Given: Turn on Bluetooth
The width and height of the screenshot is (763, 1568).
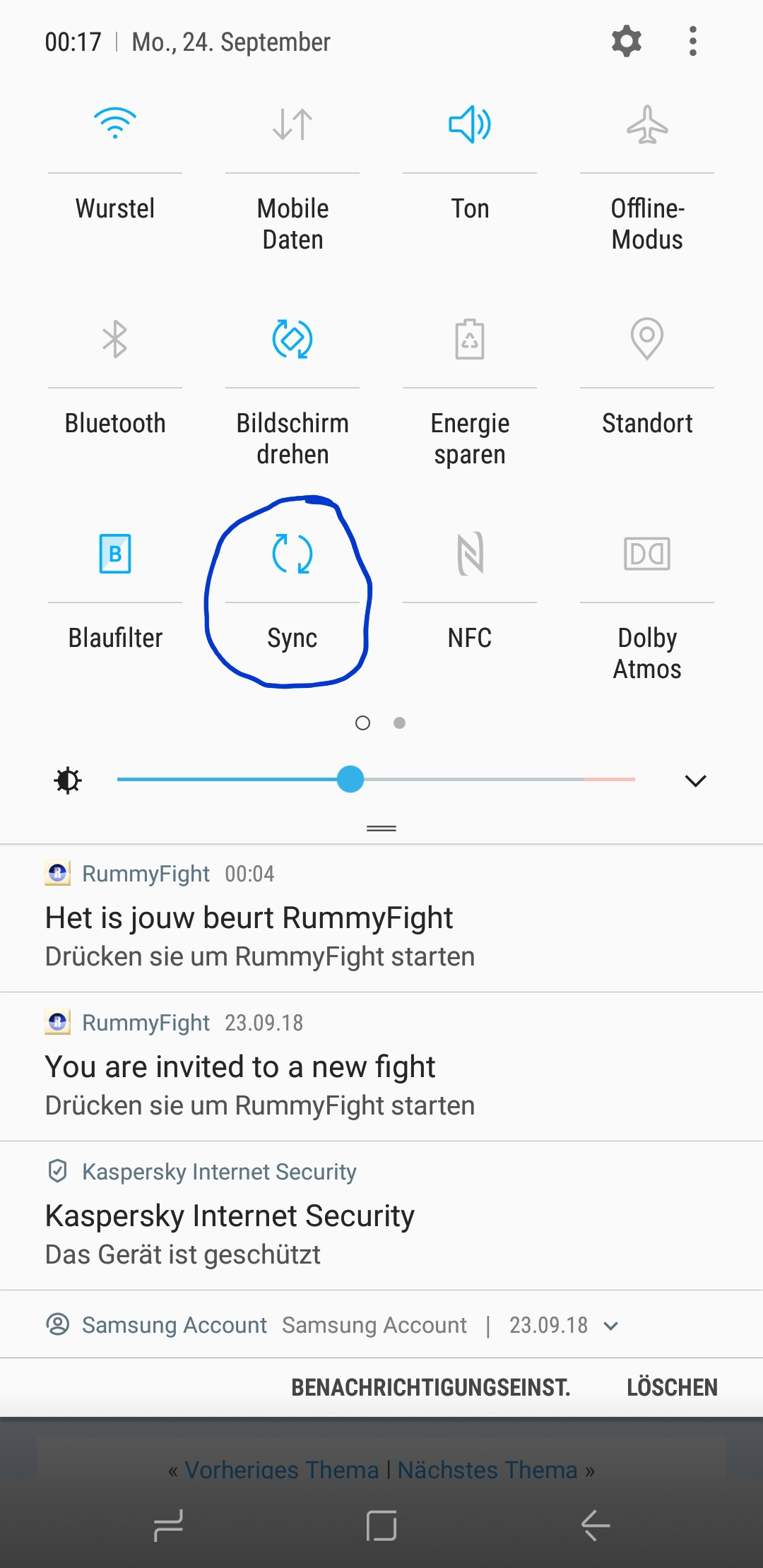Looking at the screenshot, I should pos(115,340).
